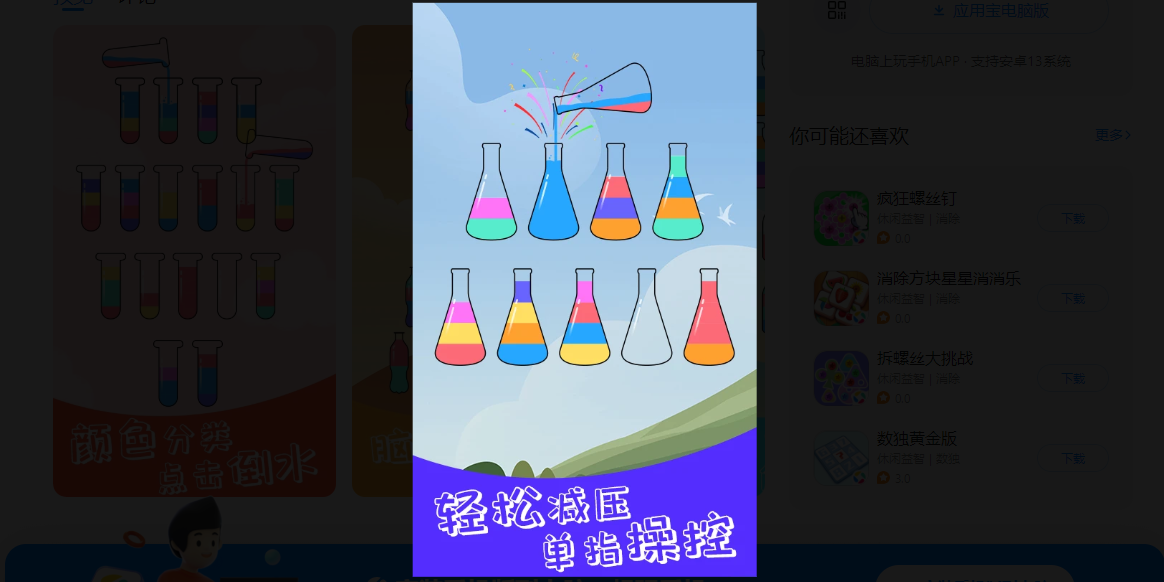The height and width of the screenshot is (582, 1164).
Task: Download 疯狂螺丝钉 with its 下载 button
Action: click(x=1072, y=219)
